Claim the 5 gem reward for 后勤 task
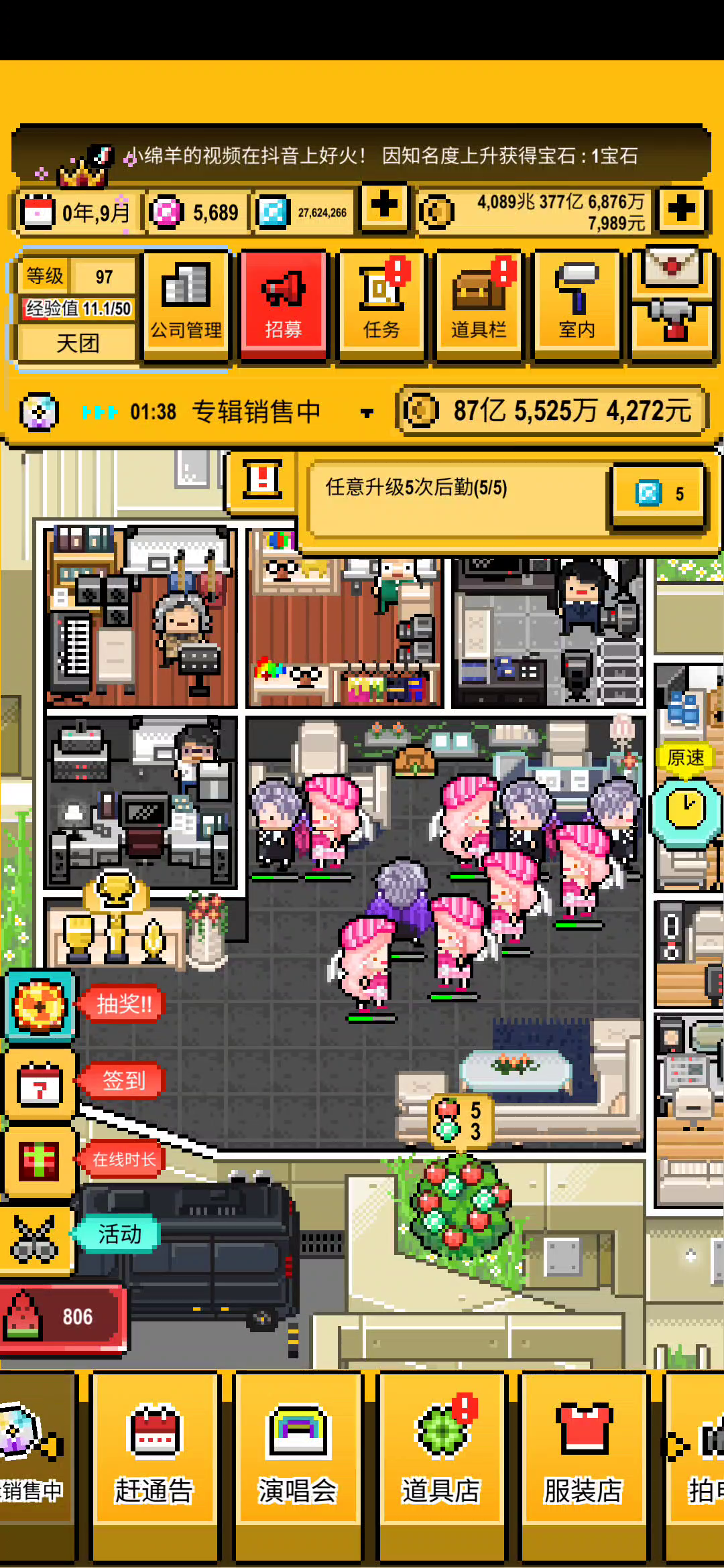This screenshot has width=724, height=1568. (659, 494)
